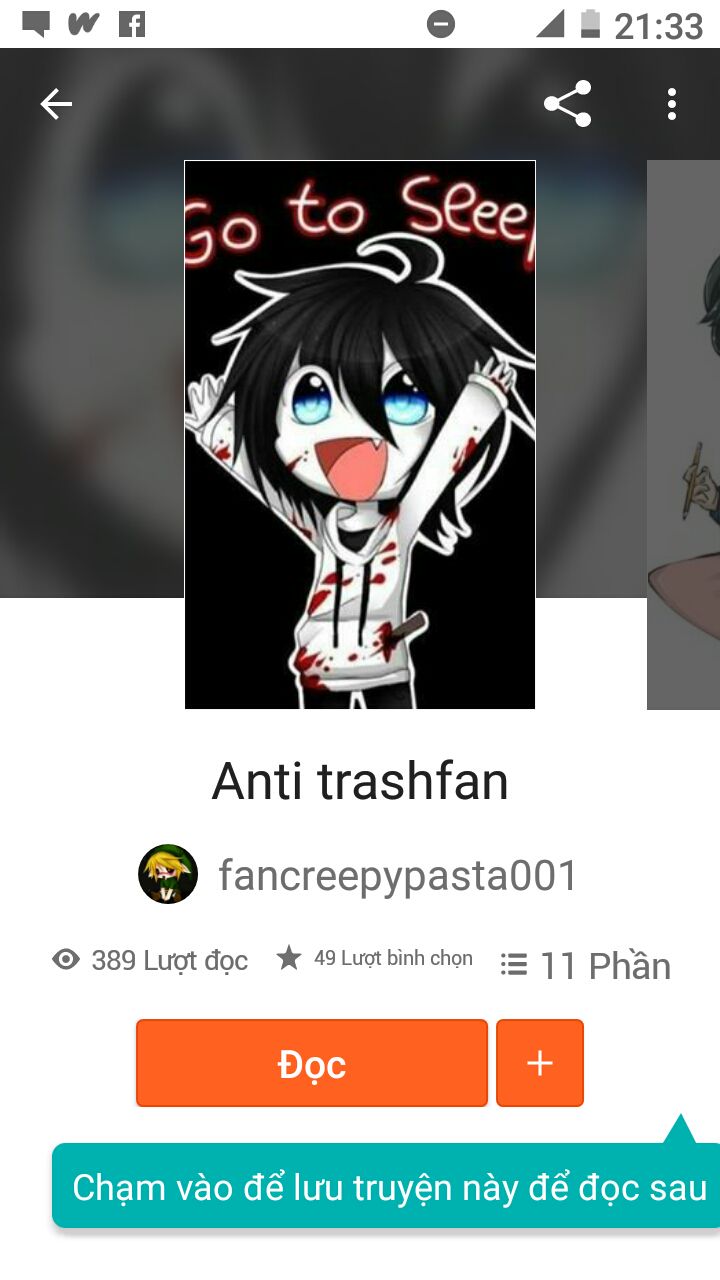Go back using the arrow icon
Image resolution: width=720 pixels, height=1280 pixels.
coord(56,104)
